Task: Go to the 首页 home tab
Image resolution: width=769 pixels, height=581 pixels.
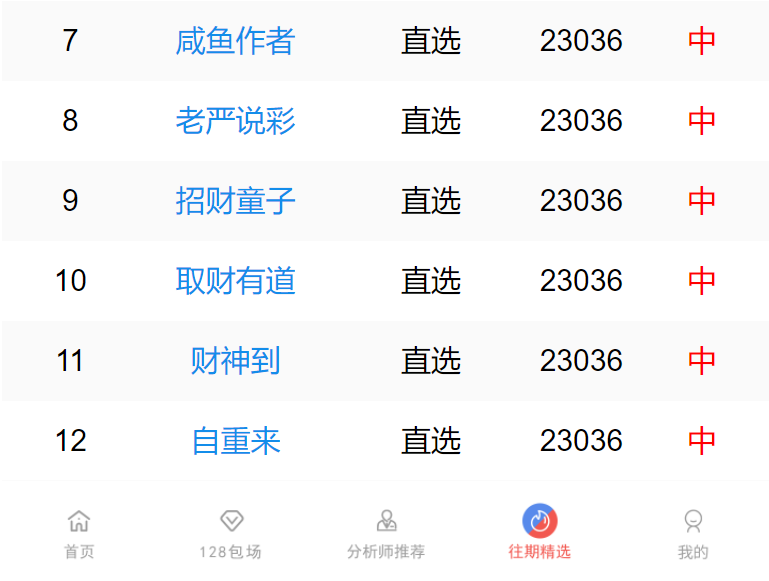Action: 79,533
